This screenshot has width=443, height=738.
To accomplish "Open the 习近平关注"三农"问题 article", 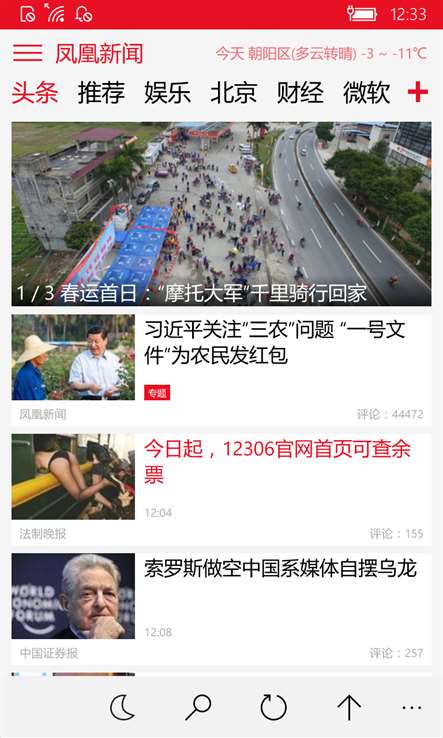I will point(221,370).
